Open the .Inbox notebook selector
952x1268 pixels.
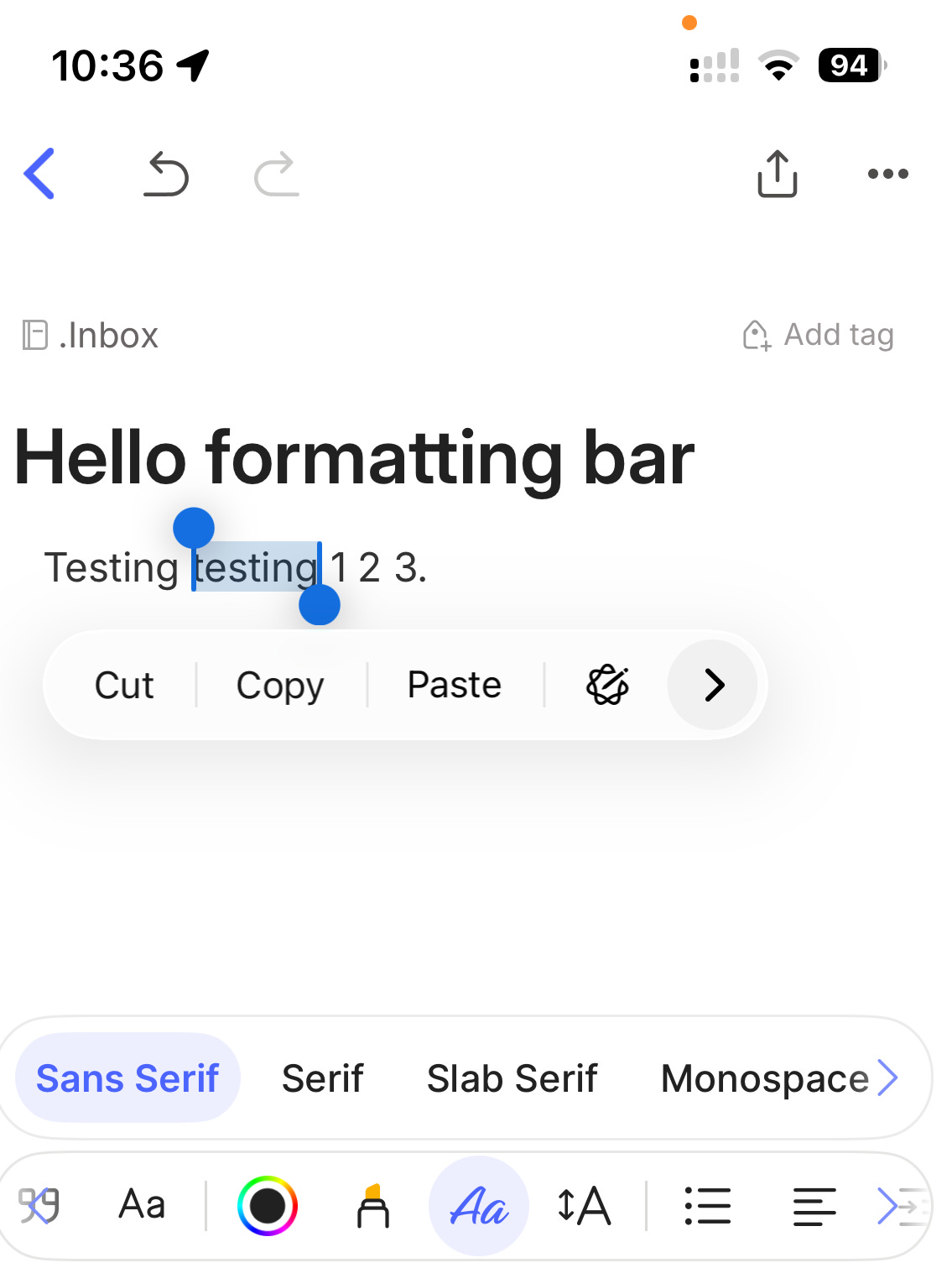tap(91, 336)
